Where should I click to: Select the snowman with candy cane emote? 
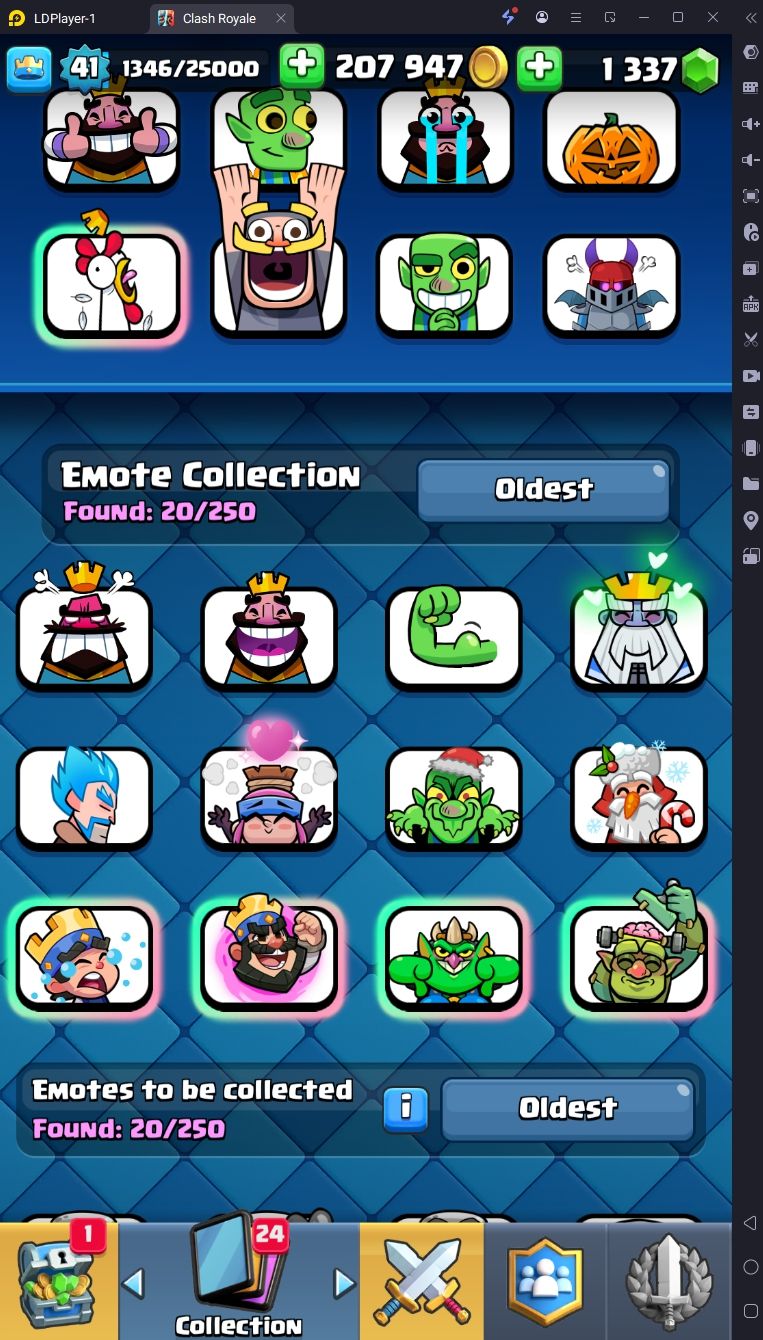click(x=638, y=797)
